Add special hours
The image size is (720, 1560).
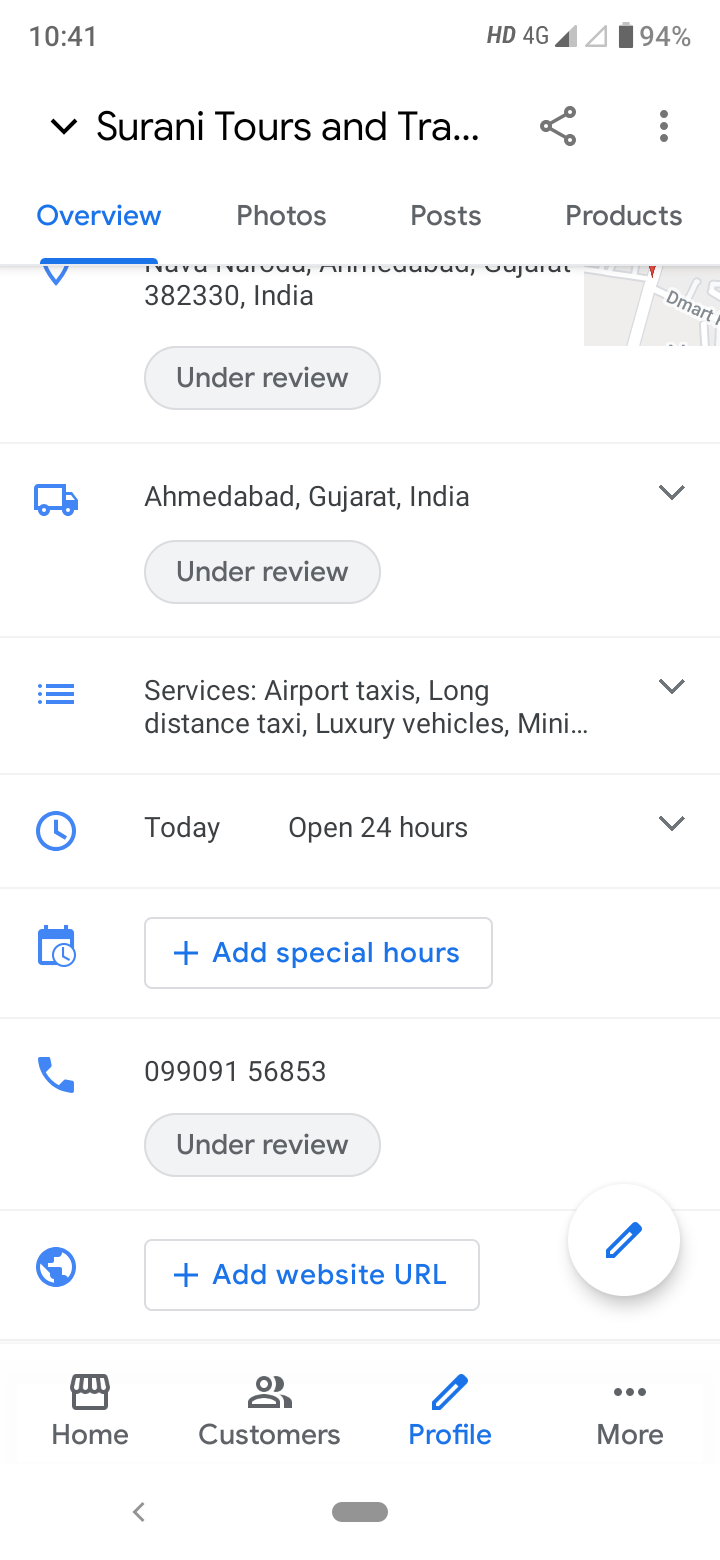tap(318, 953)
